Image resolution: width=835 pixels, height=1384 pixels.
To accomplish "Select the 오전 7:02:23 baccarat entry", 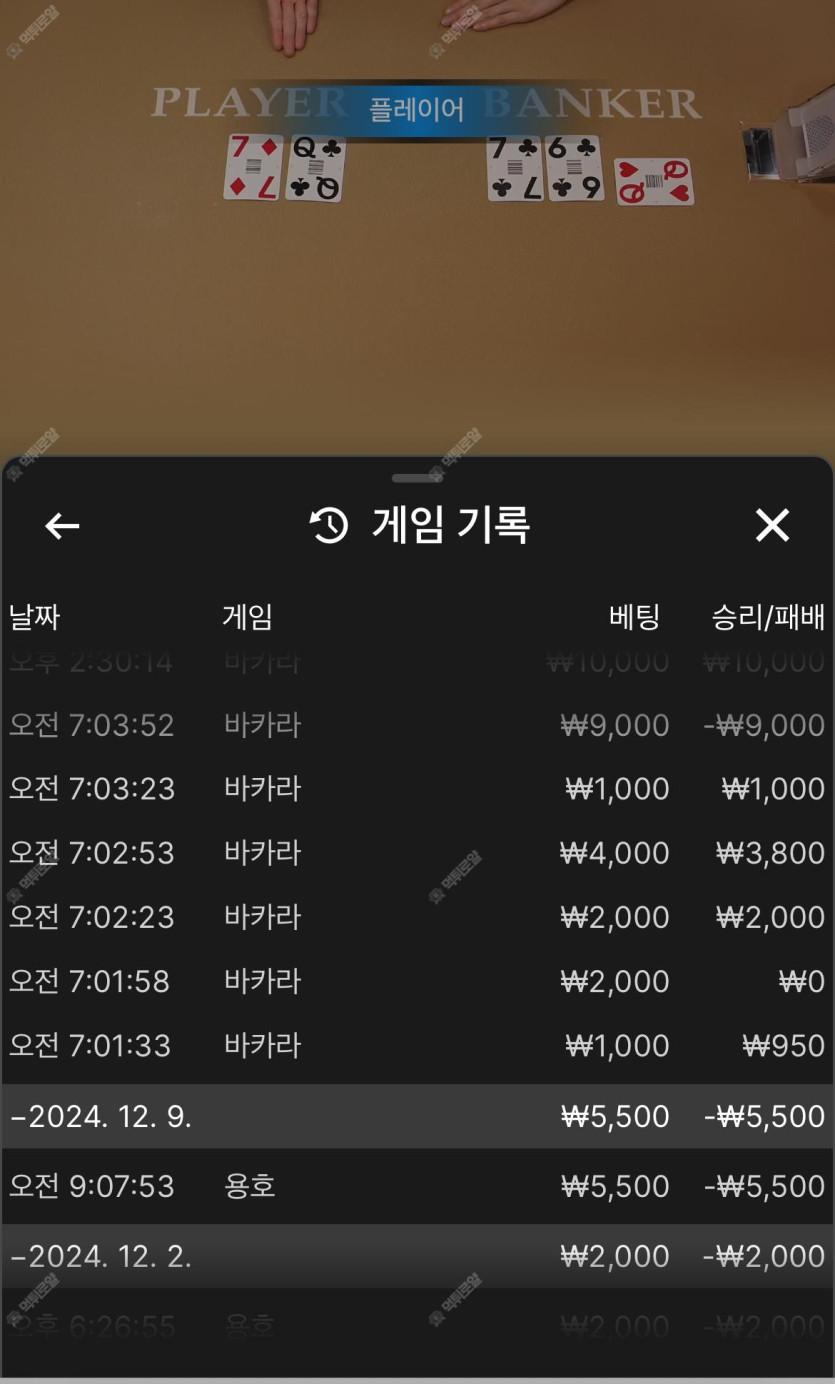I will coord(416,917).
